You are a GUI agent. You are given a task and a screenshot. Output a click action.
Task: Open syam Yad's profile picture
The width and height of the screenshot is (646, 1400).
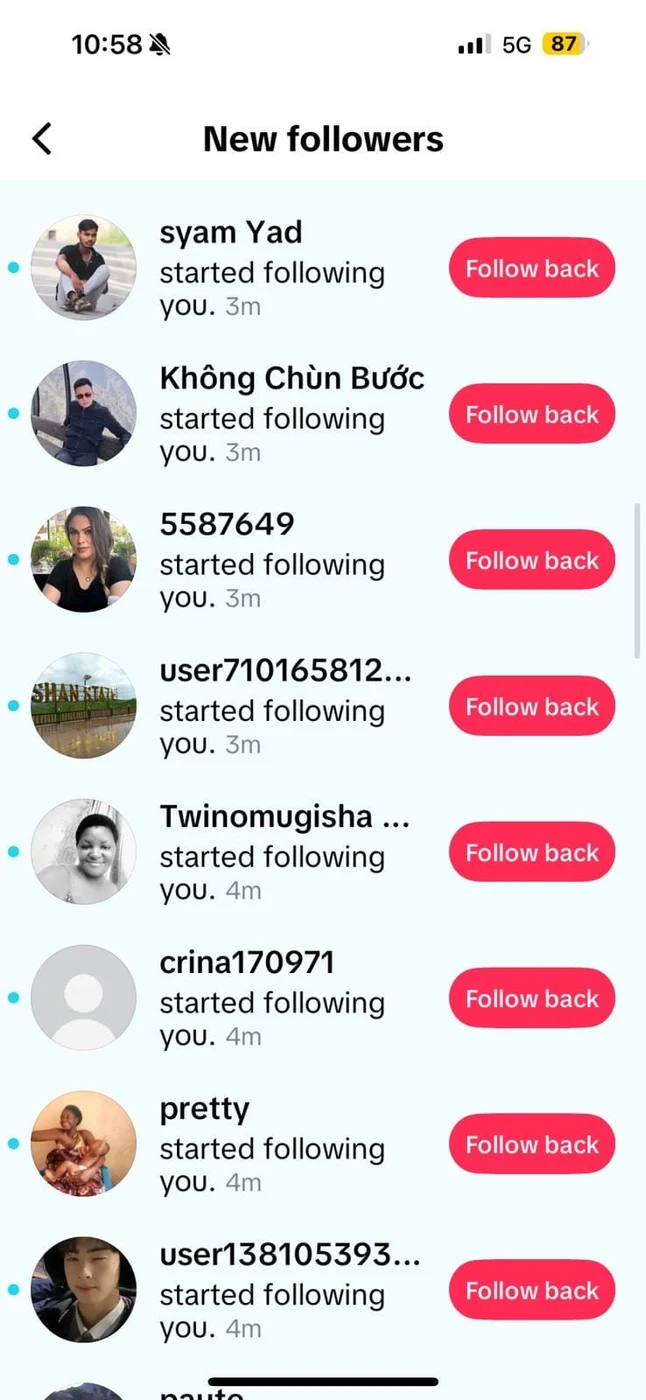[83, 267]
